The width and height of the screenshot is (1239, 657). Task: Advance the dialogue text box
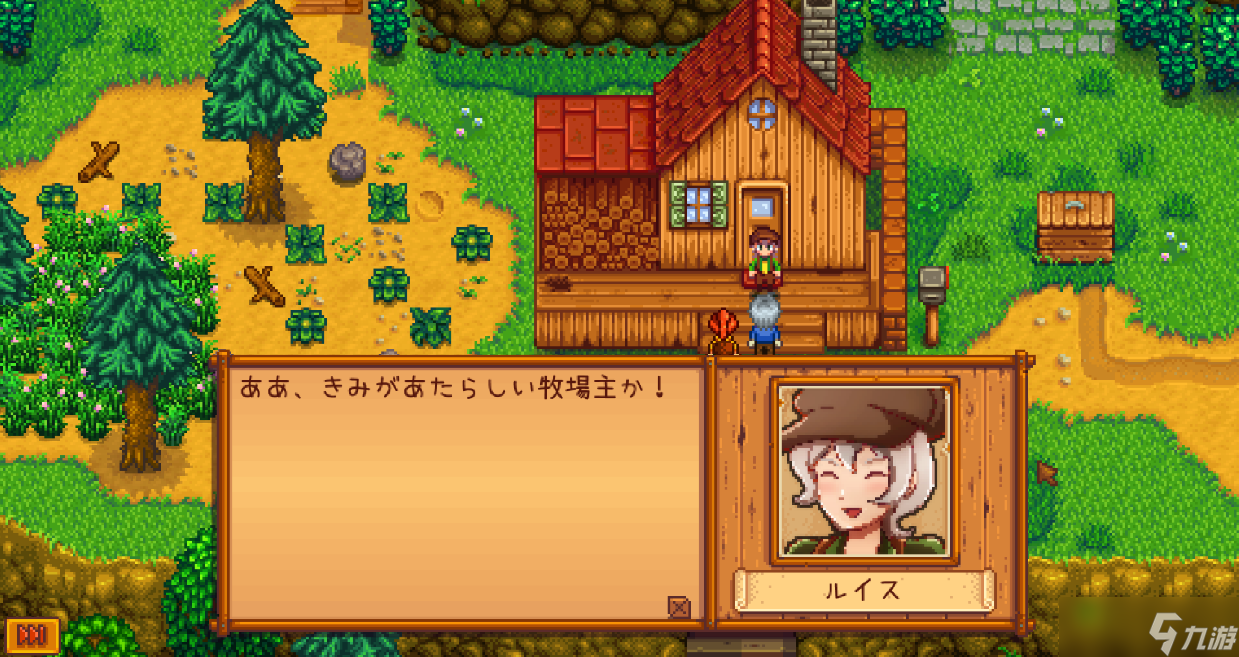(460, 490)
